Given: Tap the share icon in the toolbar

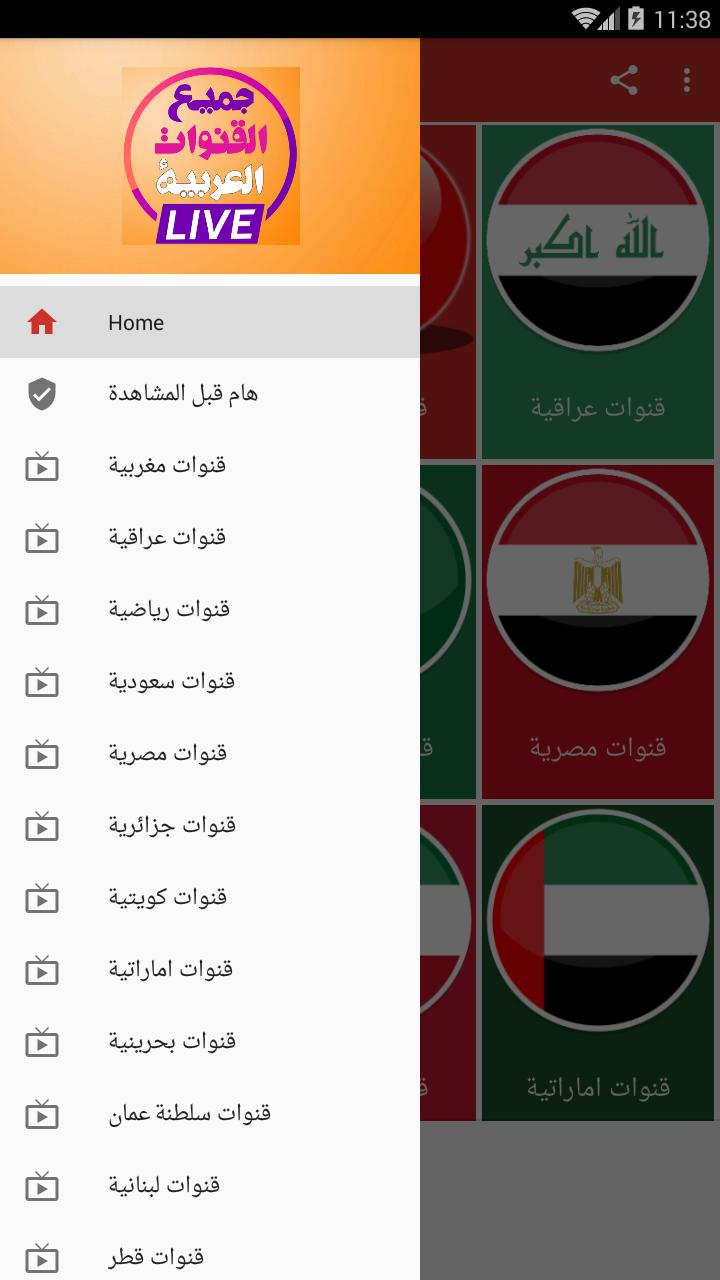Looking at the screenshot, I should tap(624, 80).
